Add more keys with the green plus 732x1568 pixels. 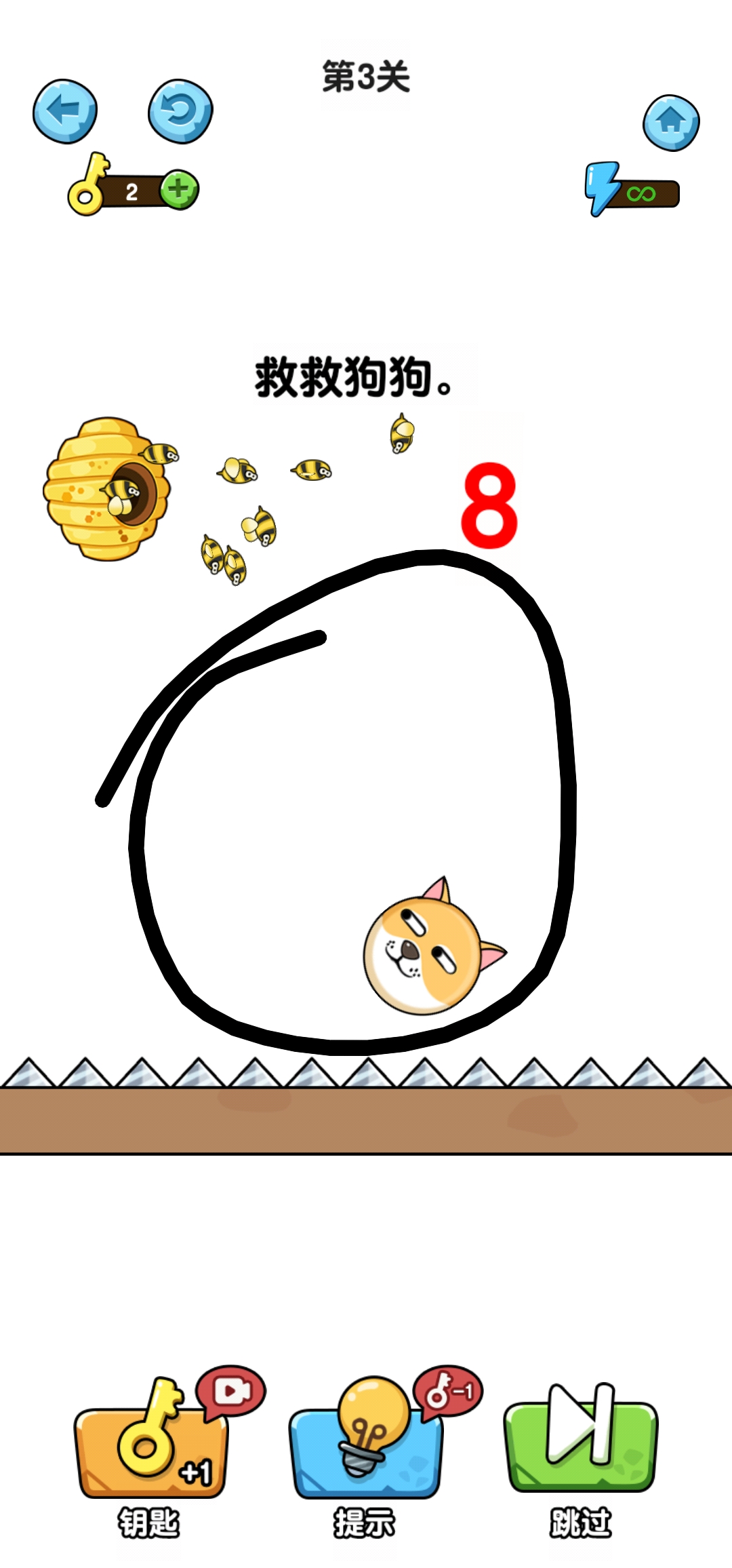179,189
